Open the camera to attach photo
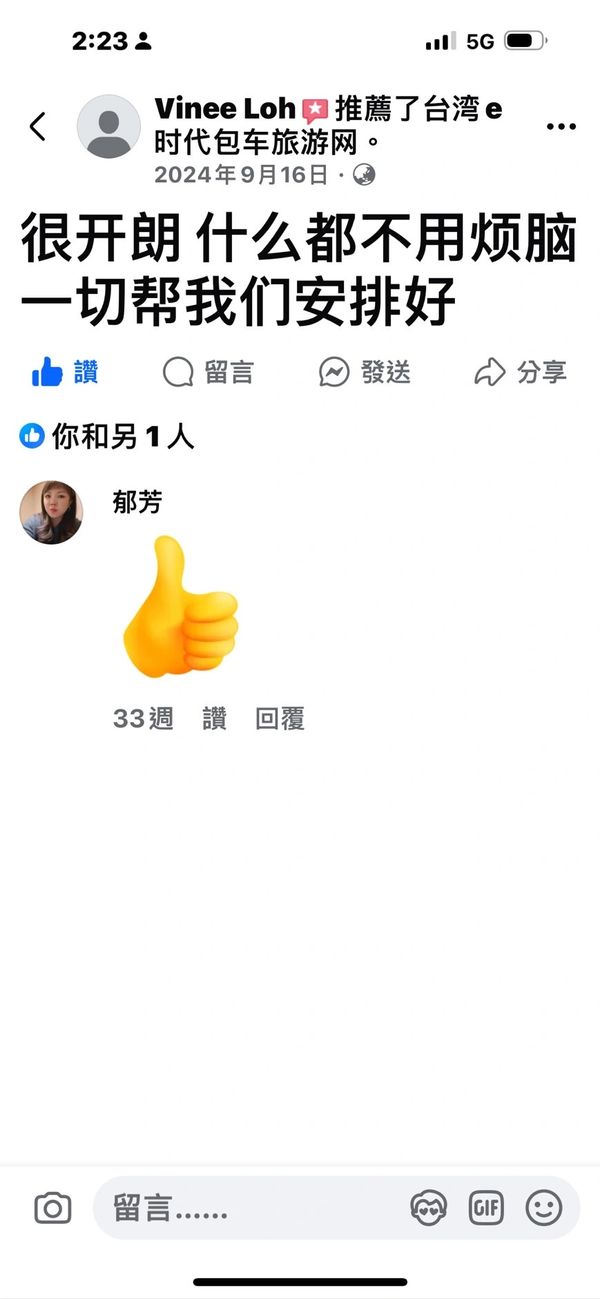 tap(52, 1209)
